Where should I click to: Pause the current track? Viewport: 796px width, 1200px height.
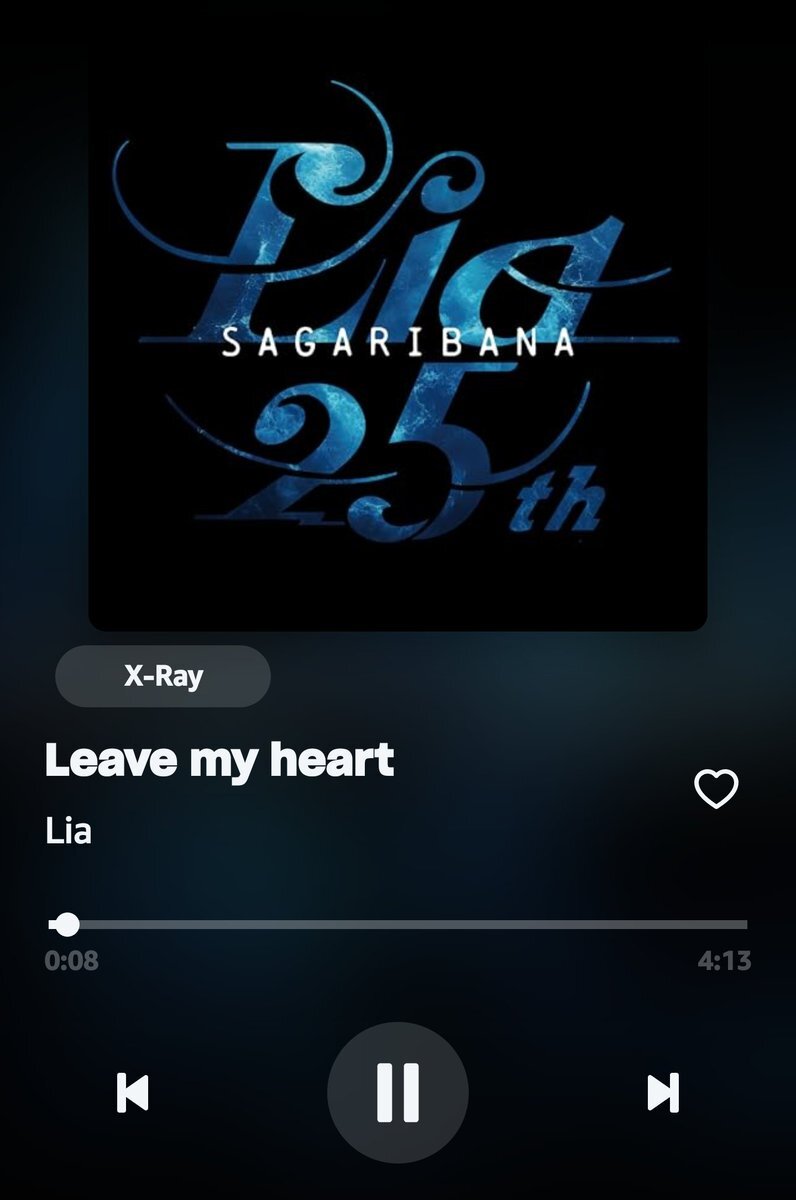(398, 1093)
